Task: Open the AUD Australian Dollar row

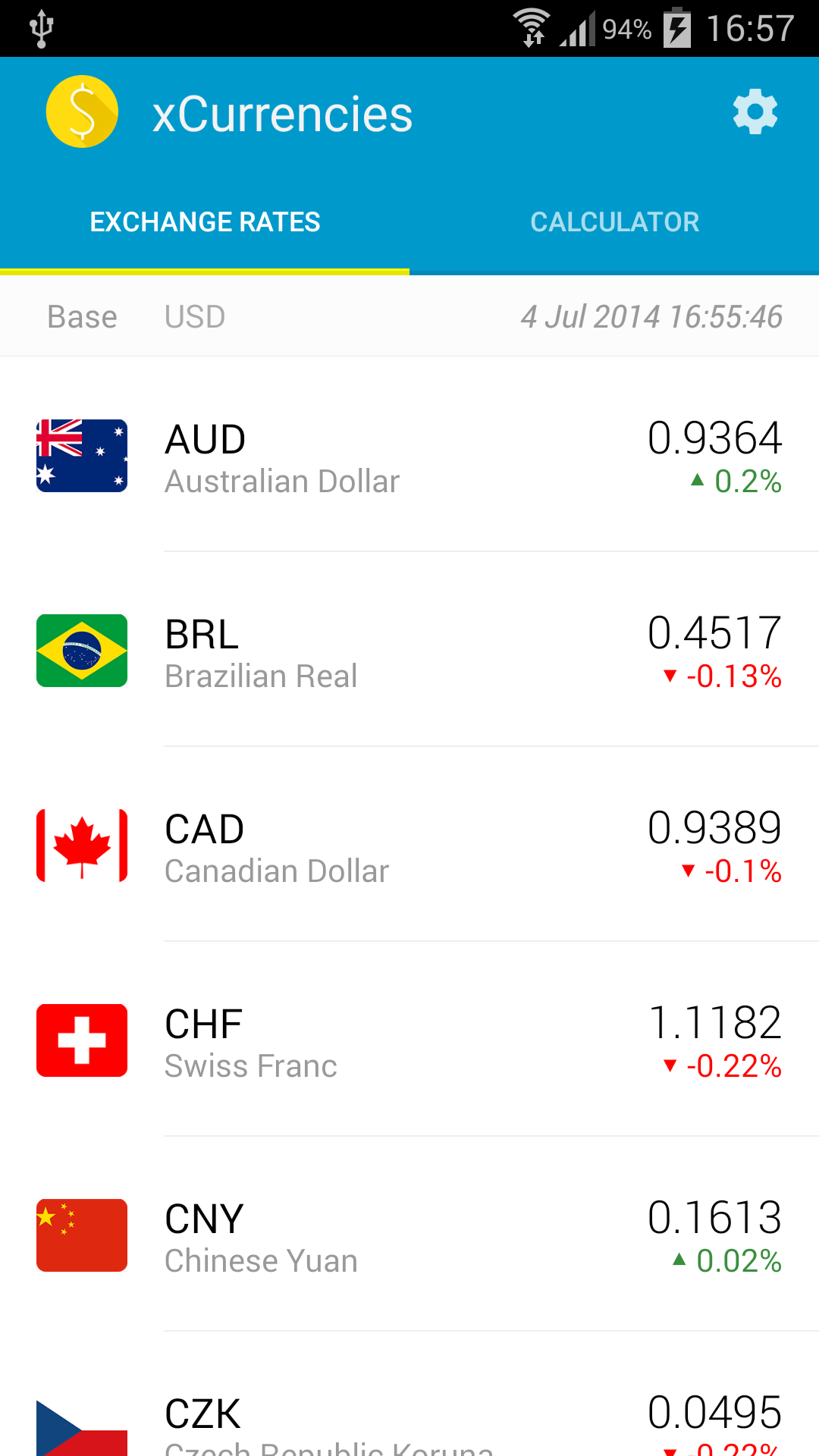Action: tap(409, 456)
